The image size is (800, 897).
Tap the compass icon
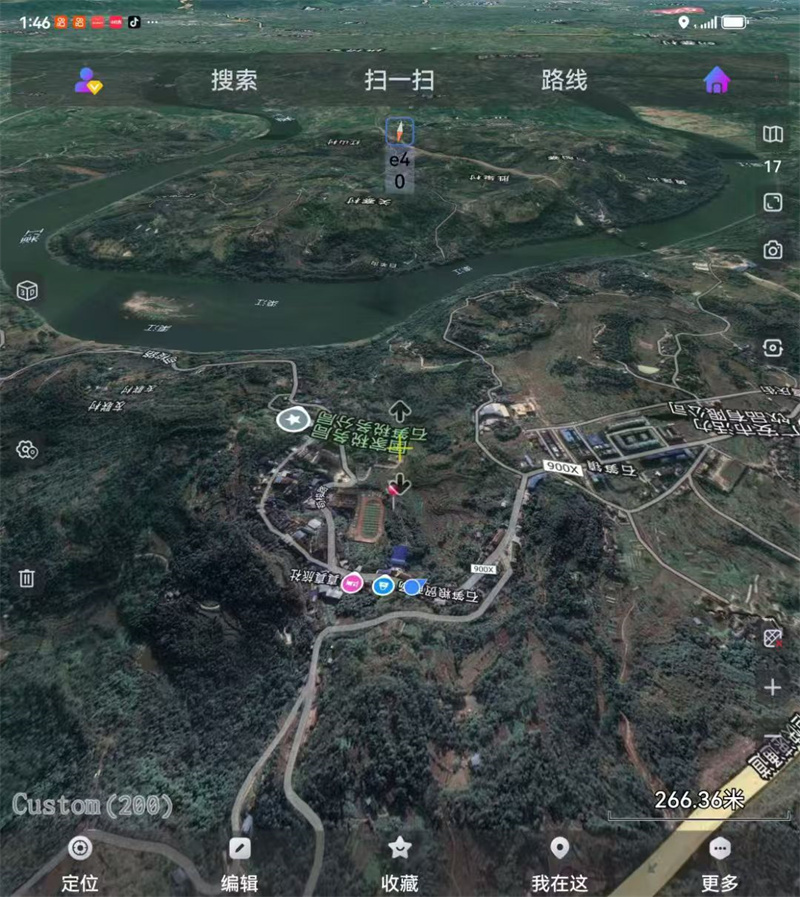click(400, 132)
